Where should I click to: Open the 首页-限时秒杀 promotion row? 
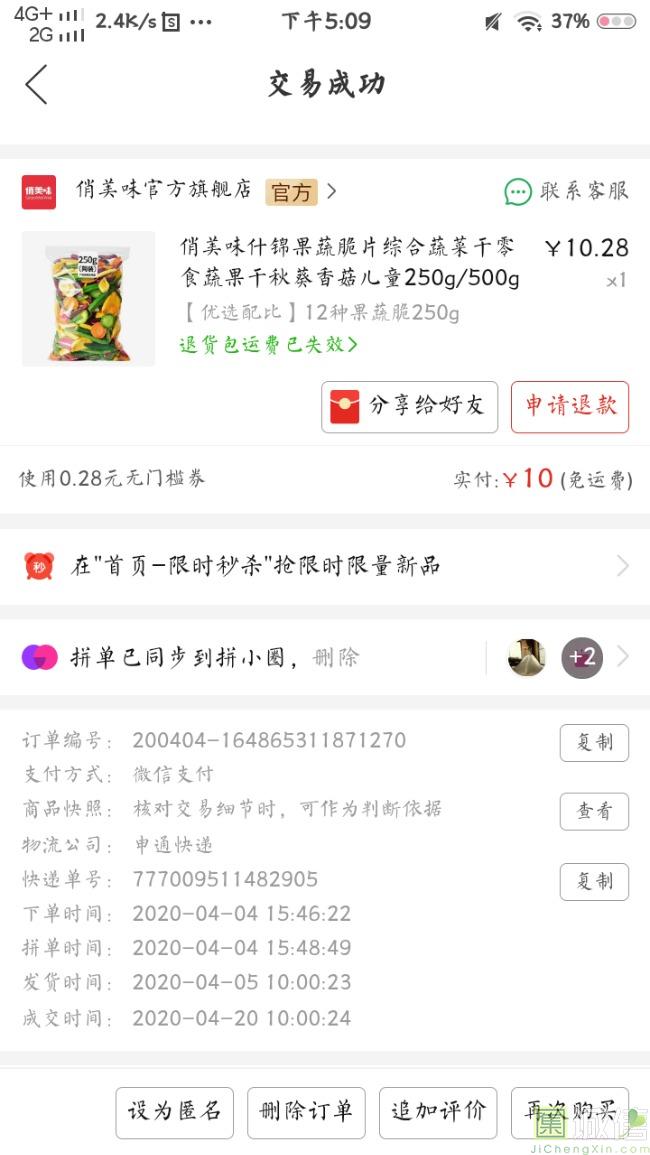click(325, 566)
